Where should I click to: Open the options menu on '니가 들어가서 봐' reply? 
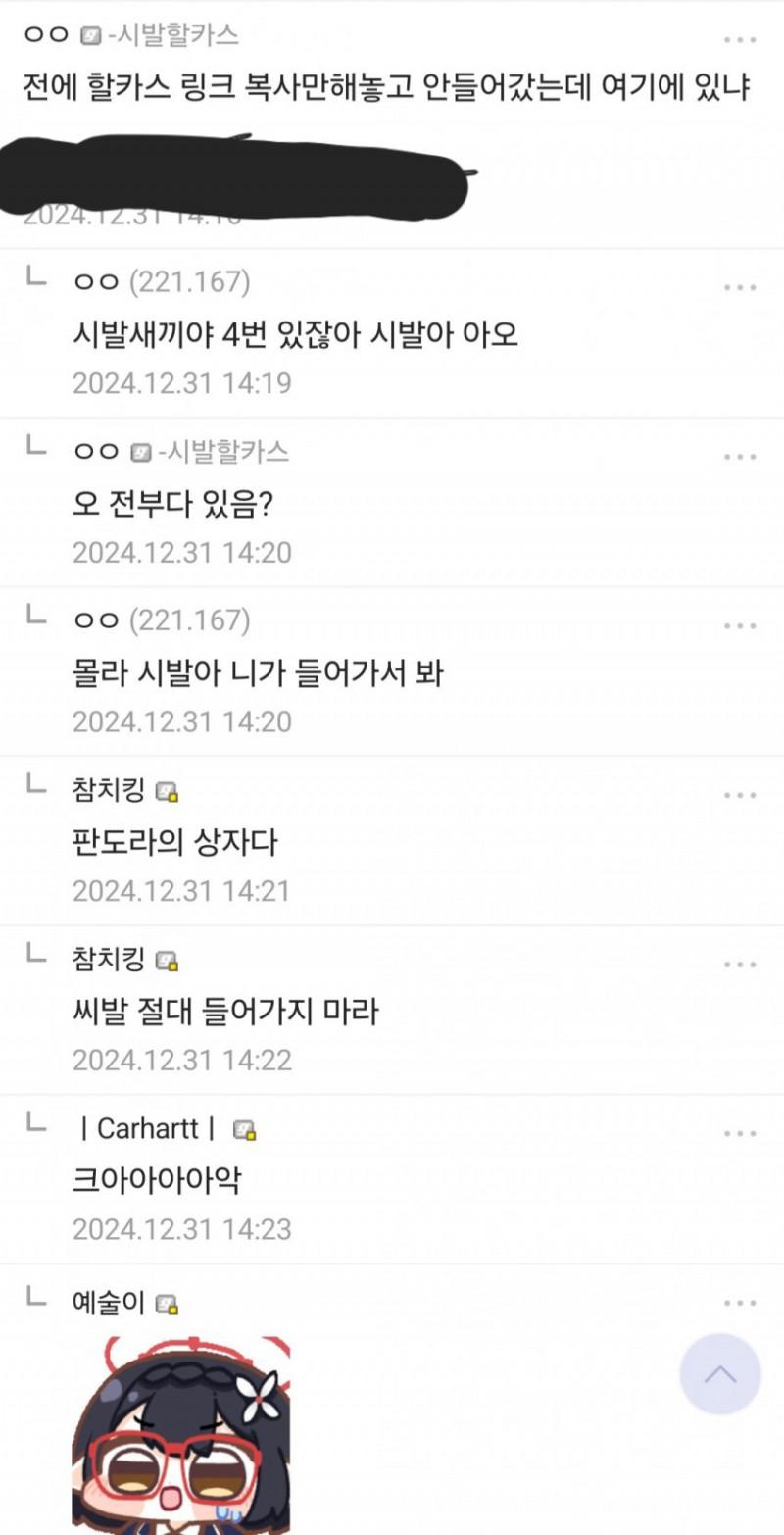click(739, 626)
